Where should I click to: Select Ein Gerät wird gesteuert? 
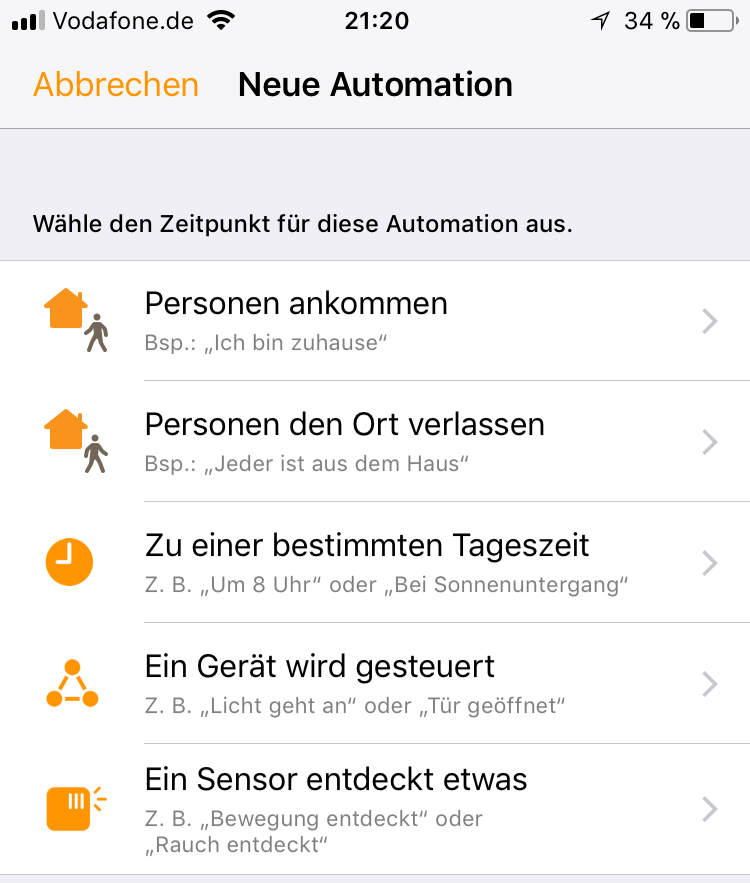click(x=375, y=683)
